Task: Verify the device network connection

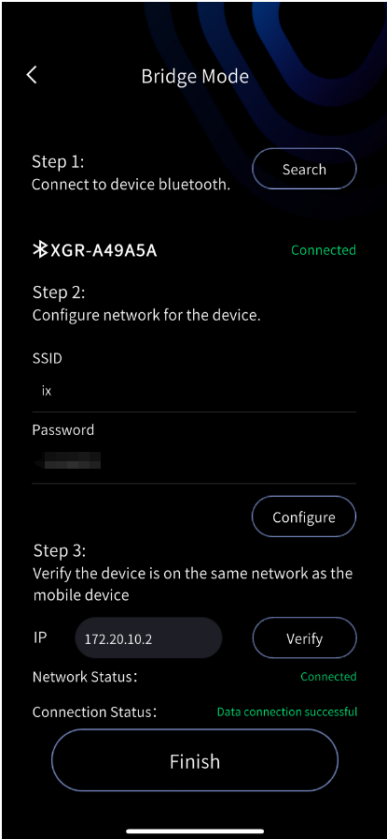Action: pyautogui.click(x=304, y=638)
